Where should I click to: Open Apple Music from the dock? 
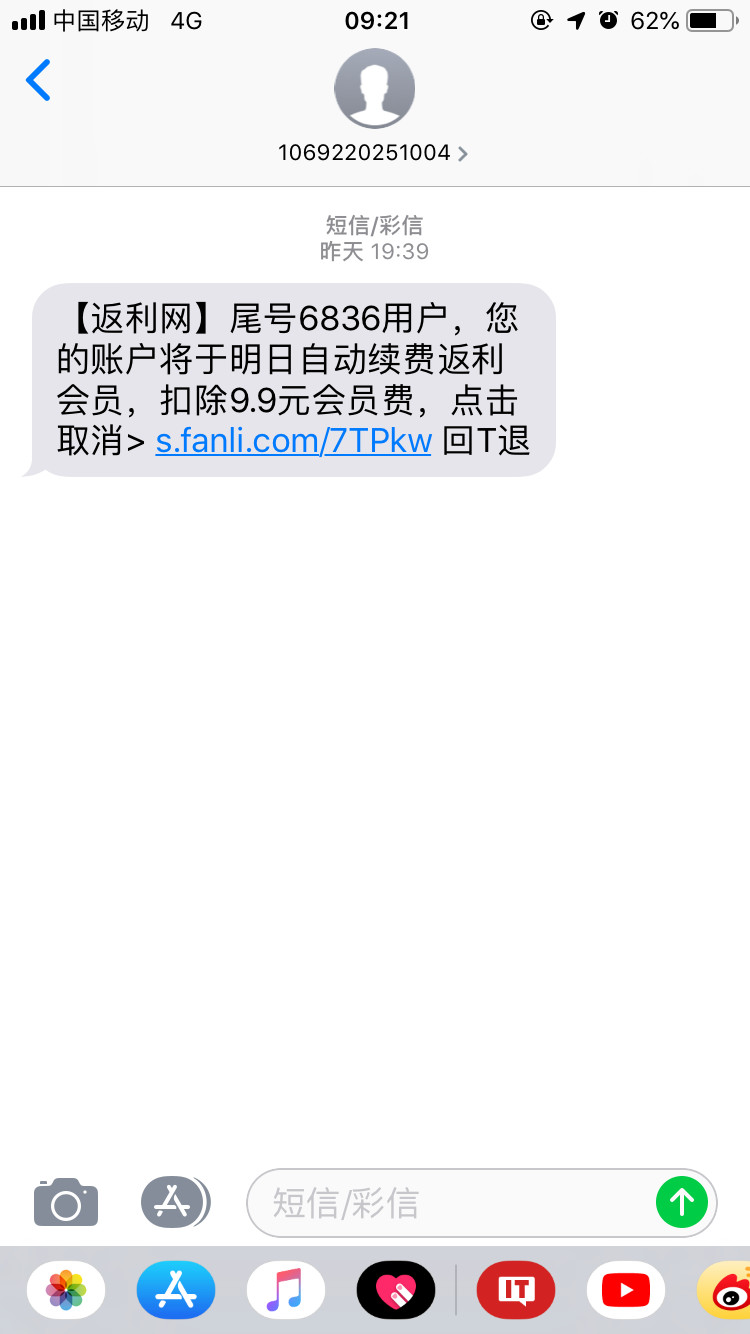coord(285,1289)
